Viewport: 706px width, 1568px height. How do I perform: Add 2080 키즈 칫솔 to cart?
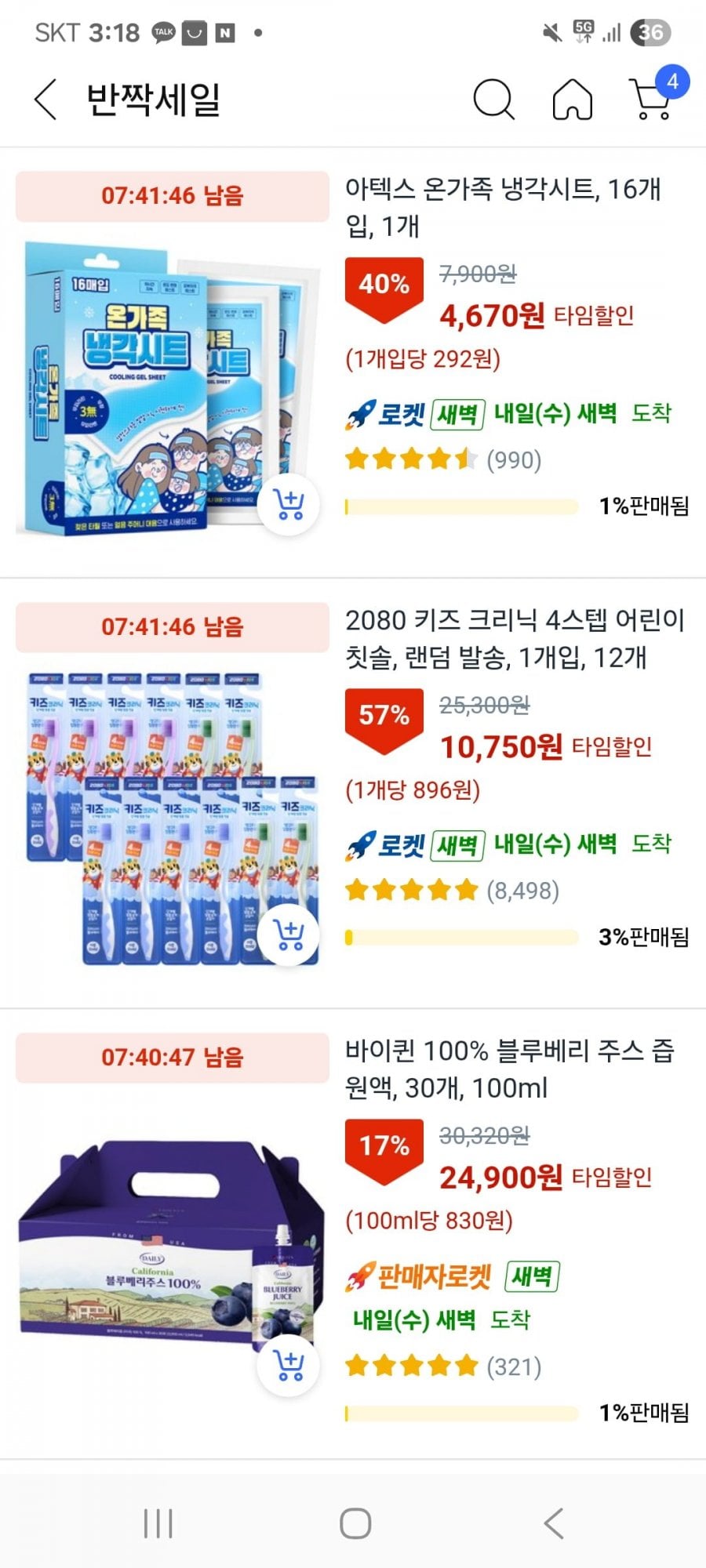289,934
